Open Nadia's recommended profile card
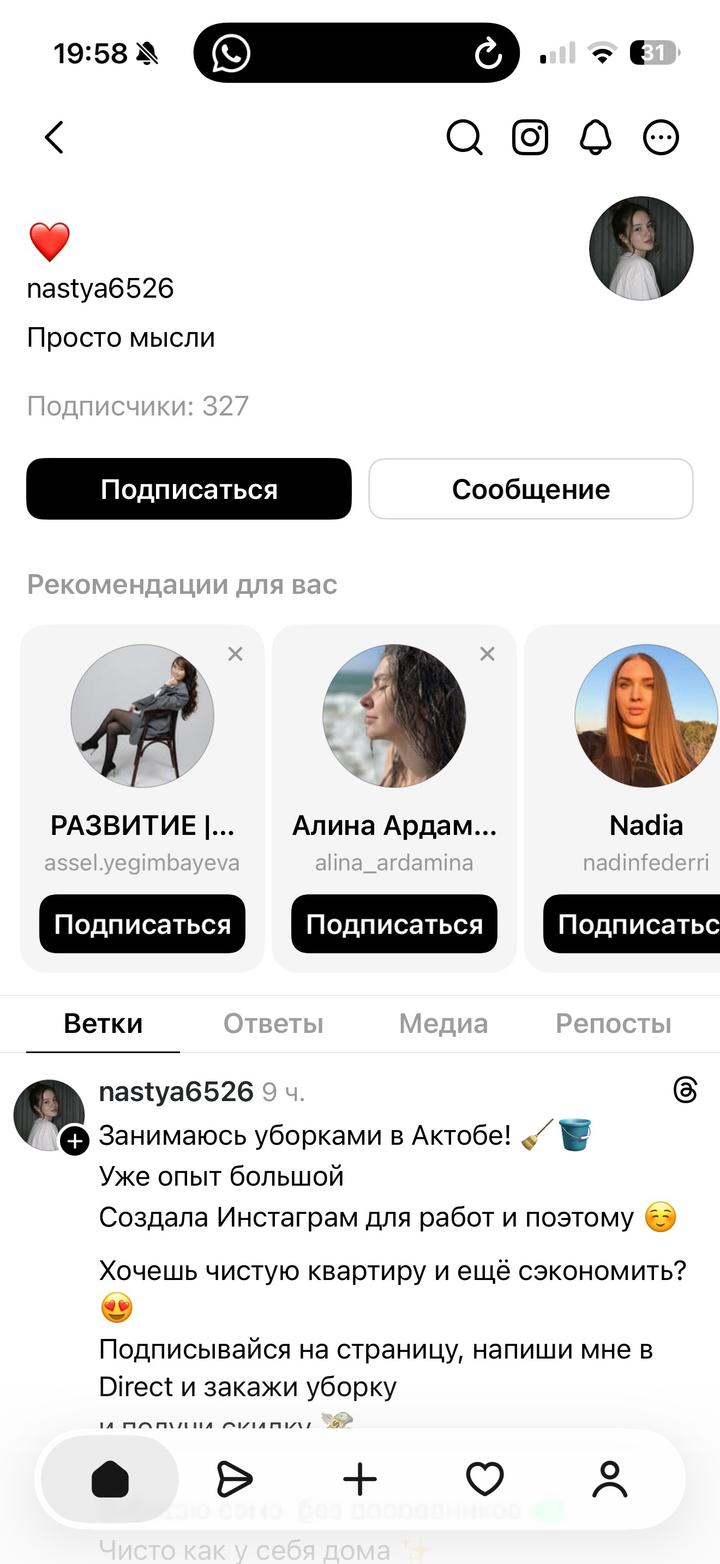This screenshot has height=1564, width=720. [622, 798]
